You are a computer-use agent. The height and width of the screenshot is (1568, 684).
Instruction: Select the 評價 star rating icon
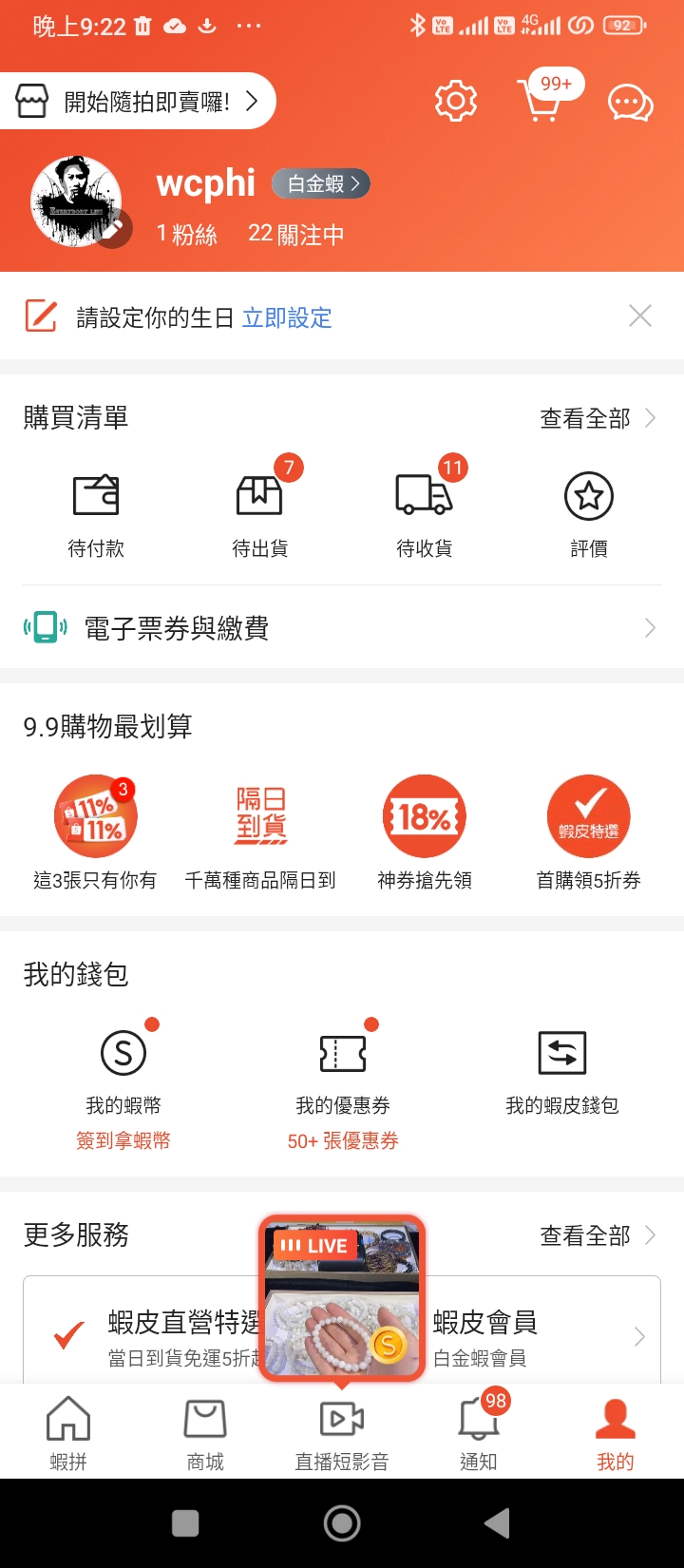(588, 495)
